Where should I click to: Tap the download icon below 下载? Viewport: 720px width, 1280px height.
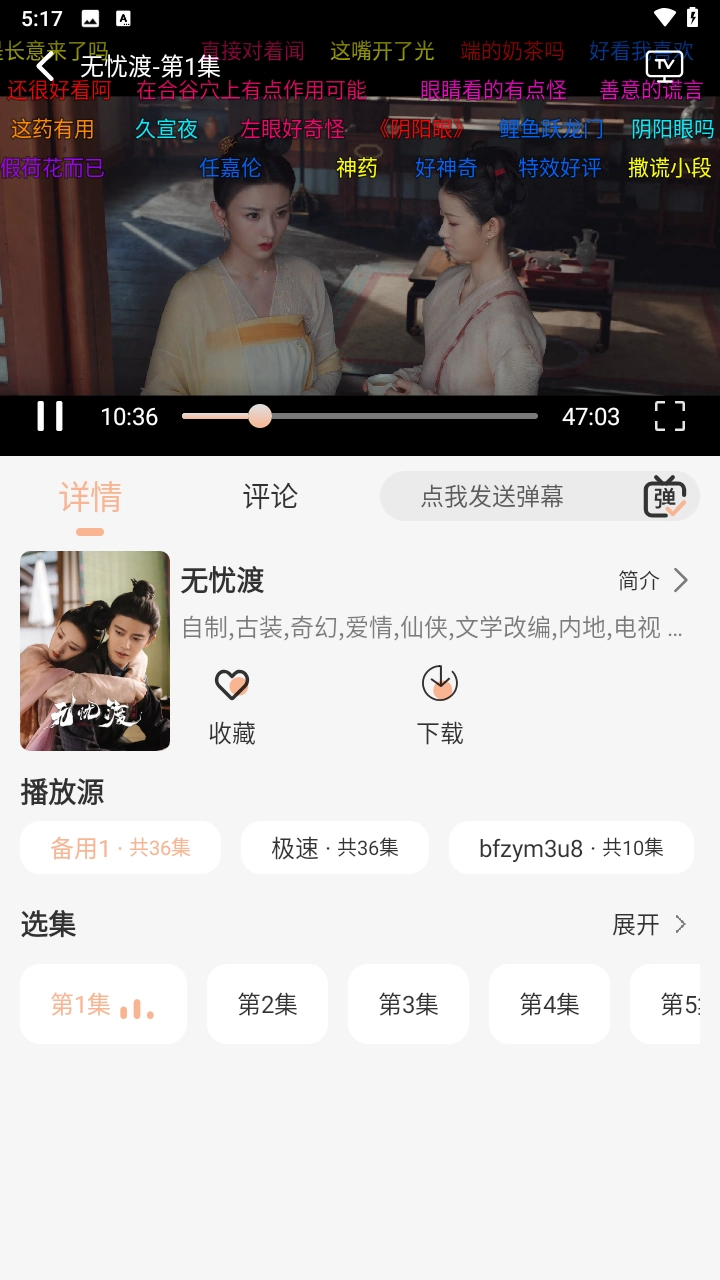pos(440,684)
